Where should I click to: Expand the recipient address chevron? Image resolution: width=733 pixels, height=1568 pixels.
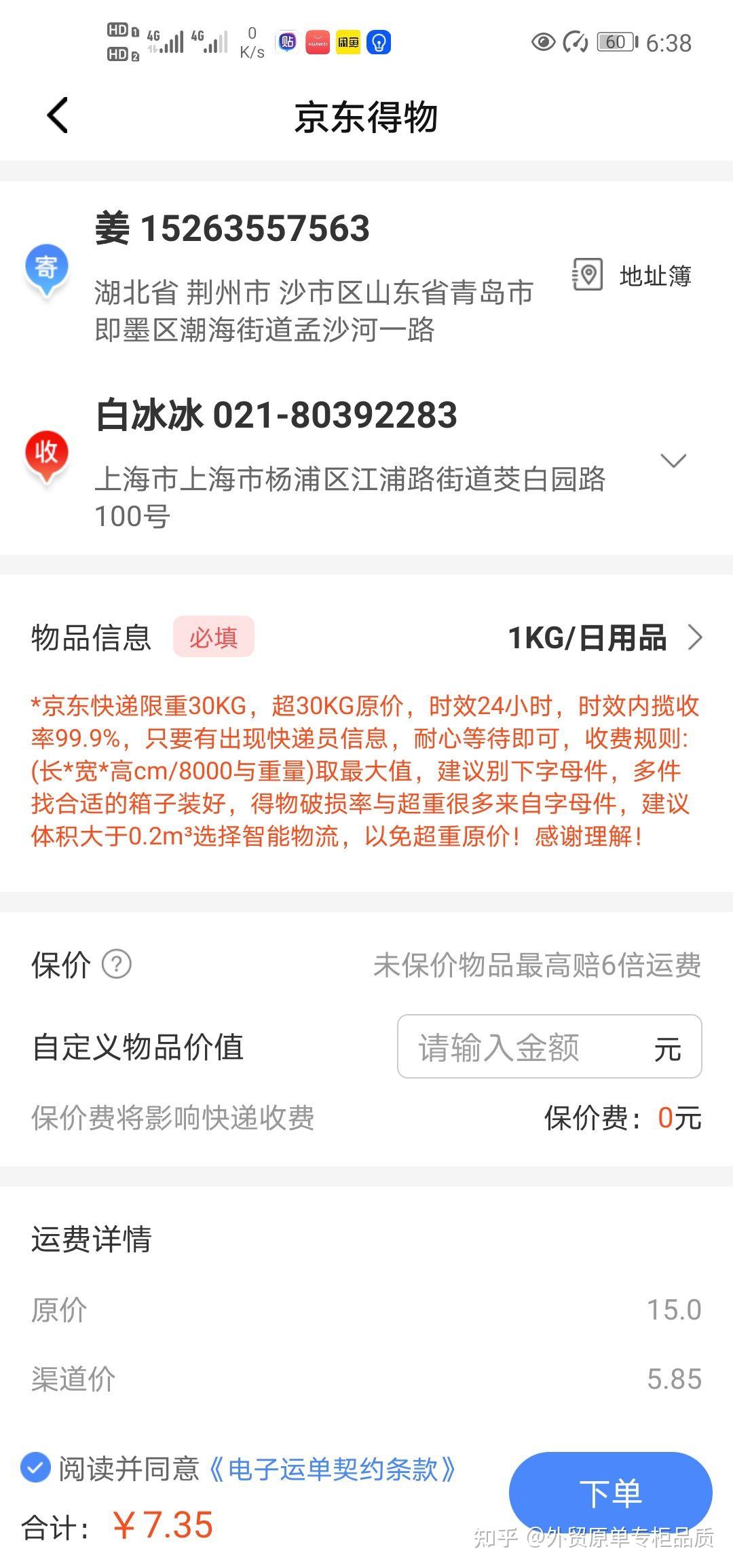tap(673, 462)
